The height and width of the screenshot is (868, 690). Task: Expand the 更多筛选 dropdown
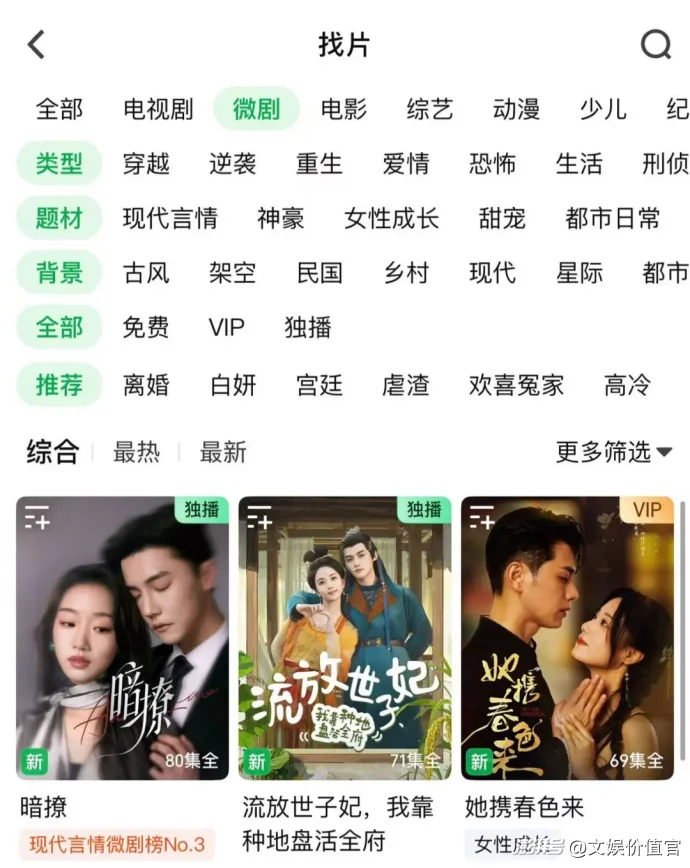(613, 452)
